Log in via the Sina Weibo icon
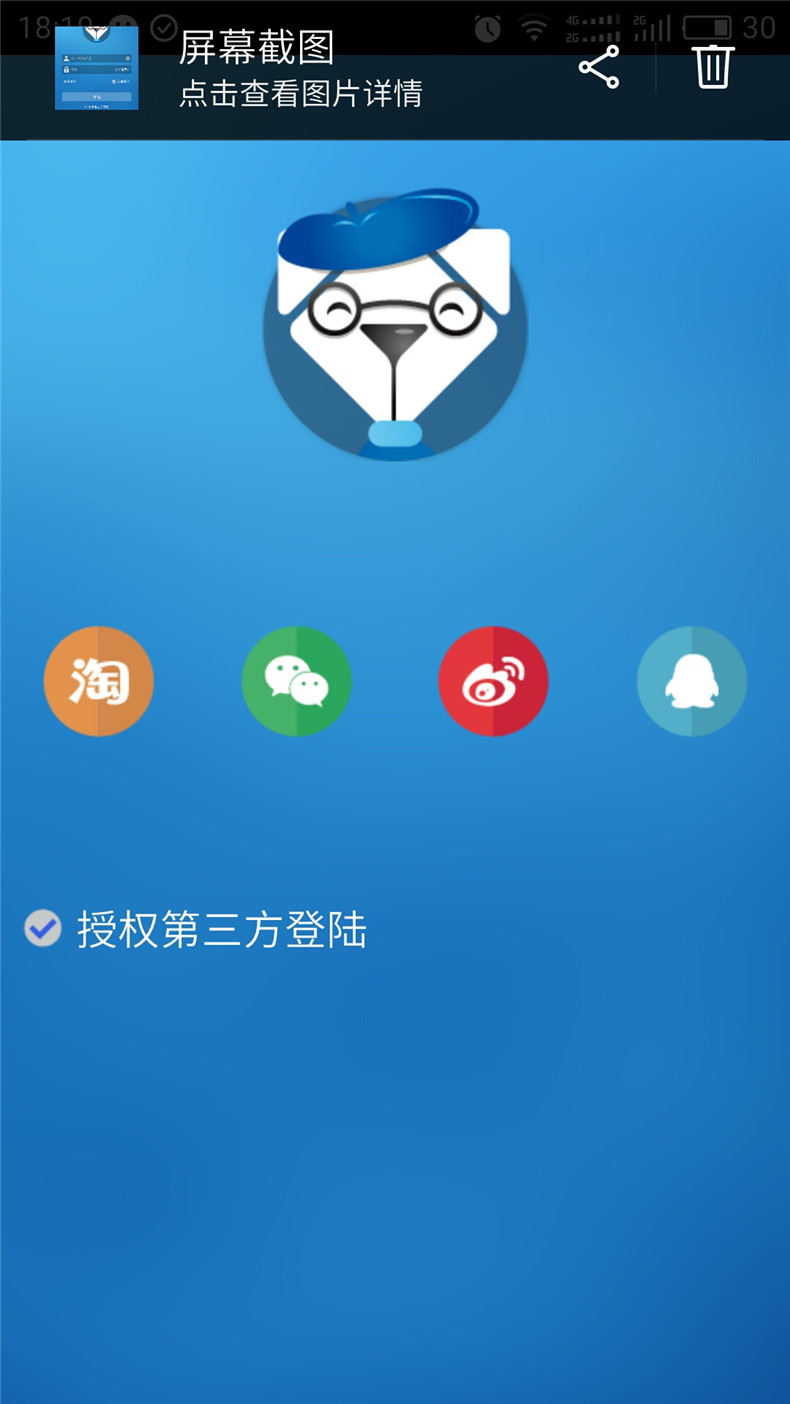This screenshot has width=790, height=1404. pyautogui.click(x=492, y=681)
